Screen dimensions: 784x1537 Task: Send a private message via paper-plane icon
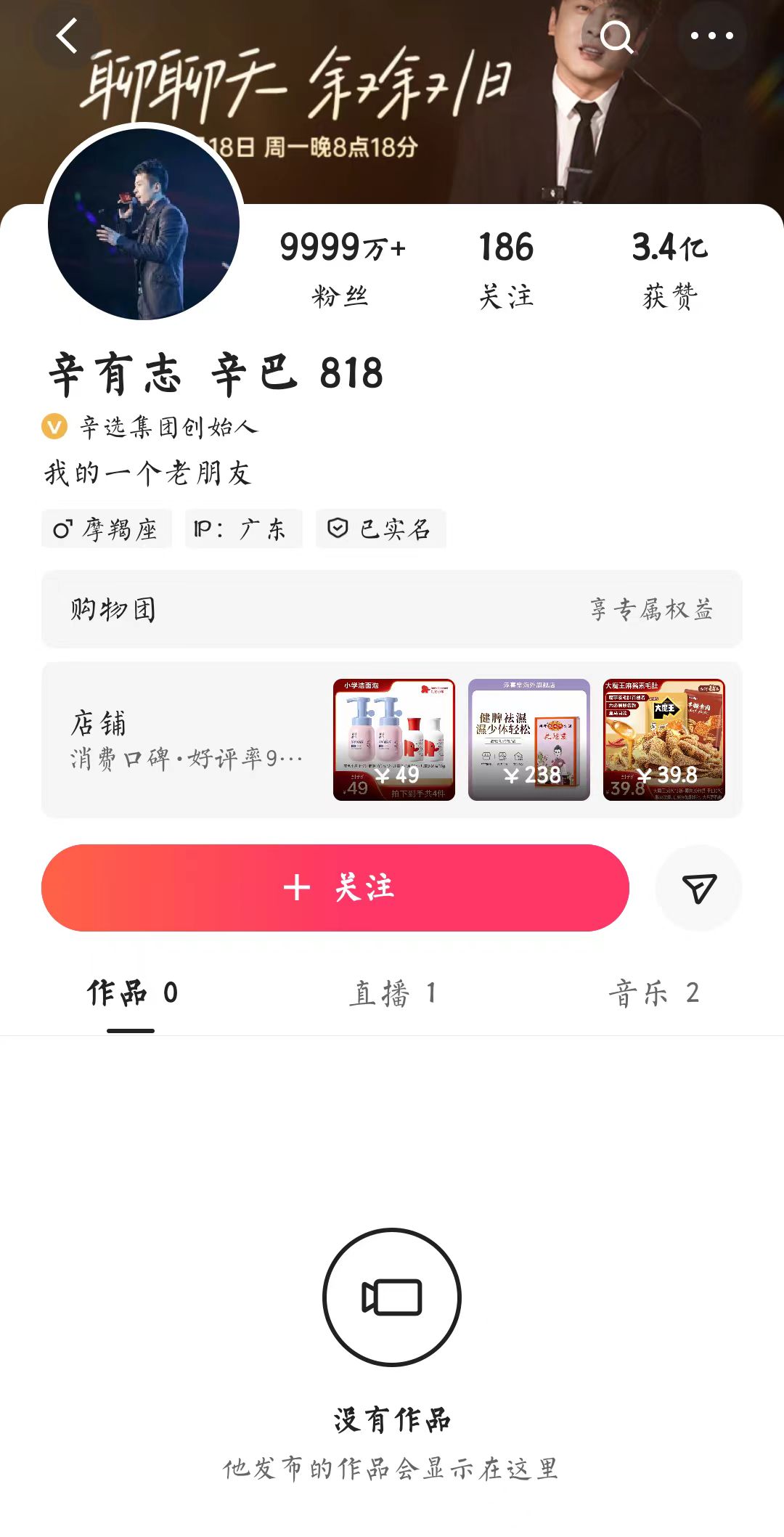(x=698, y=887)
